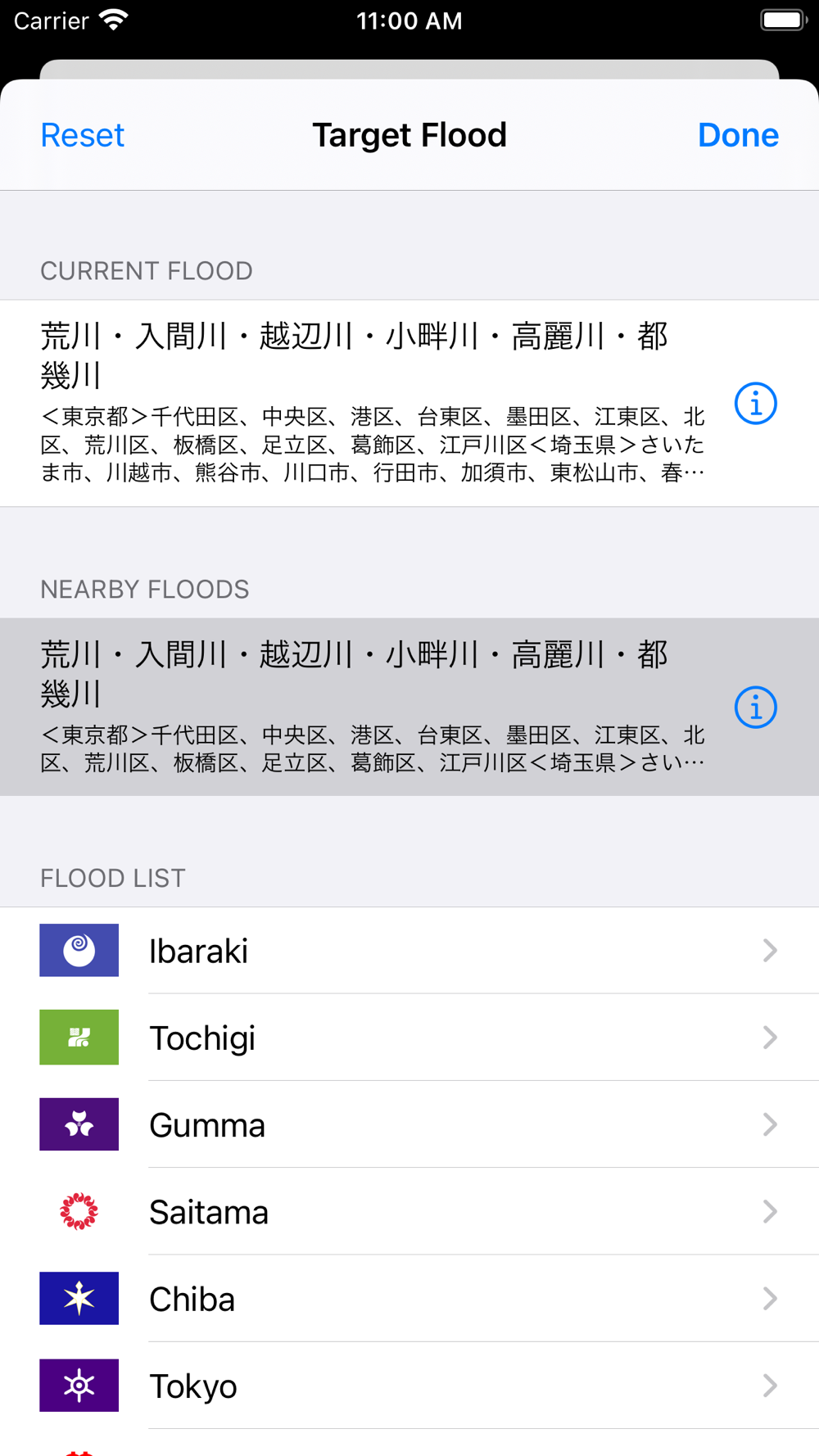Tap Reset to clear the target flood
Screen dimensions: 819x1456
point(83,135)
